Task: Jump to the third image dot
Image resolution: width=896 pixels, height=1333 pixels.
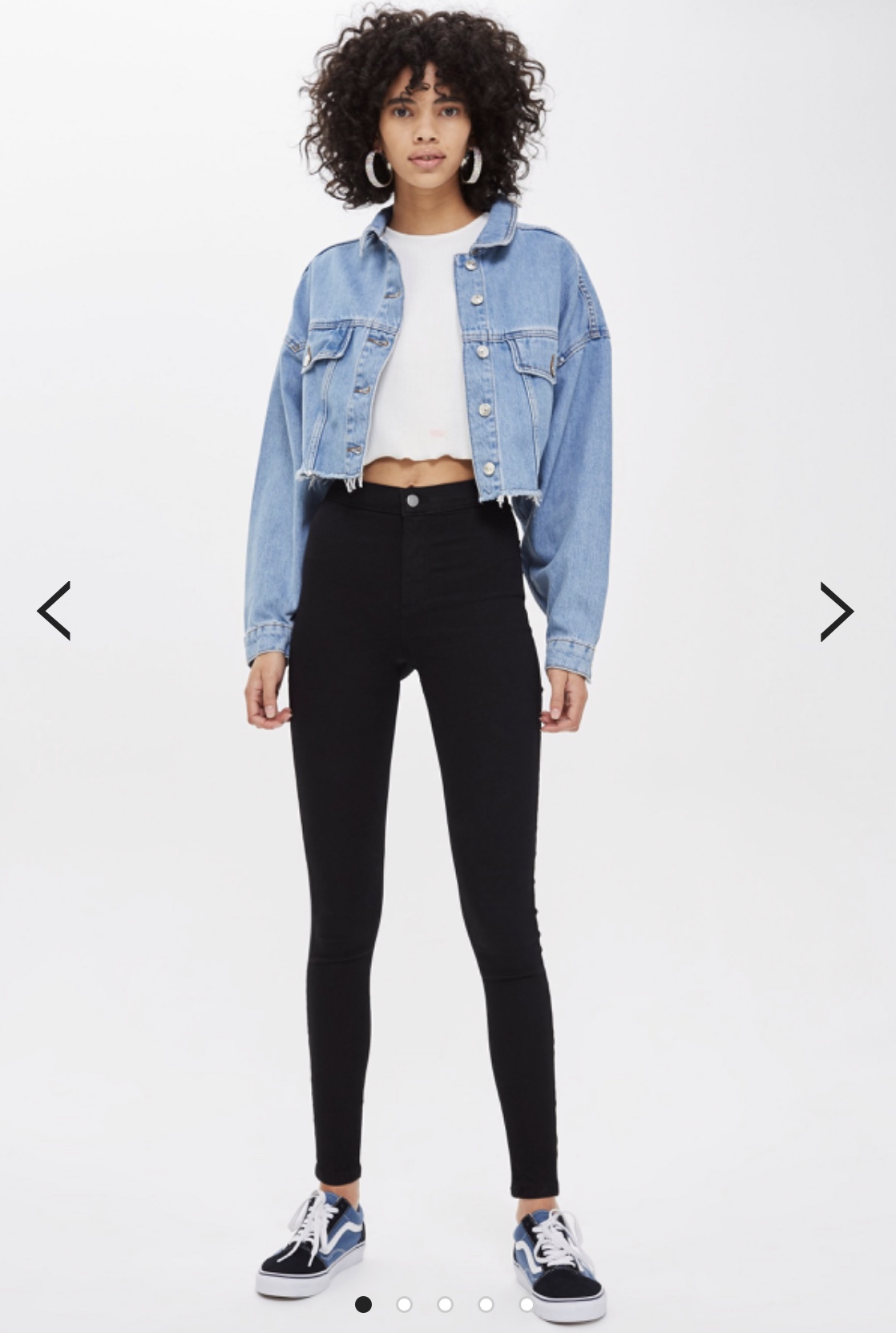Action: tap(445, 1304)
